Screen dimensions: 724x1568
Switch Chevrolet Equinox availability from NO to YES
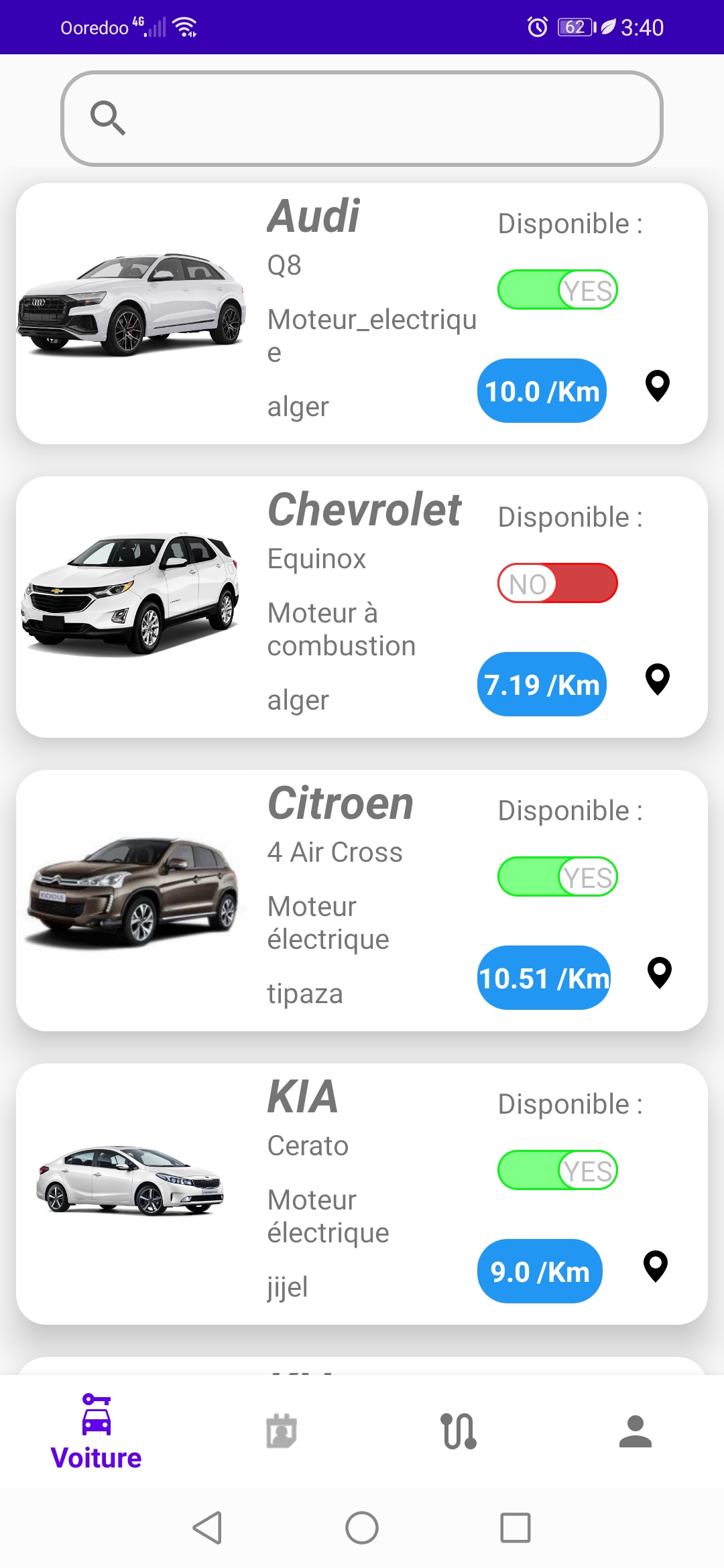pyautogui.click(x=558, y=582)
